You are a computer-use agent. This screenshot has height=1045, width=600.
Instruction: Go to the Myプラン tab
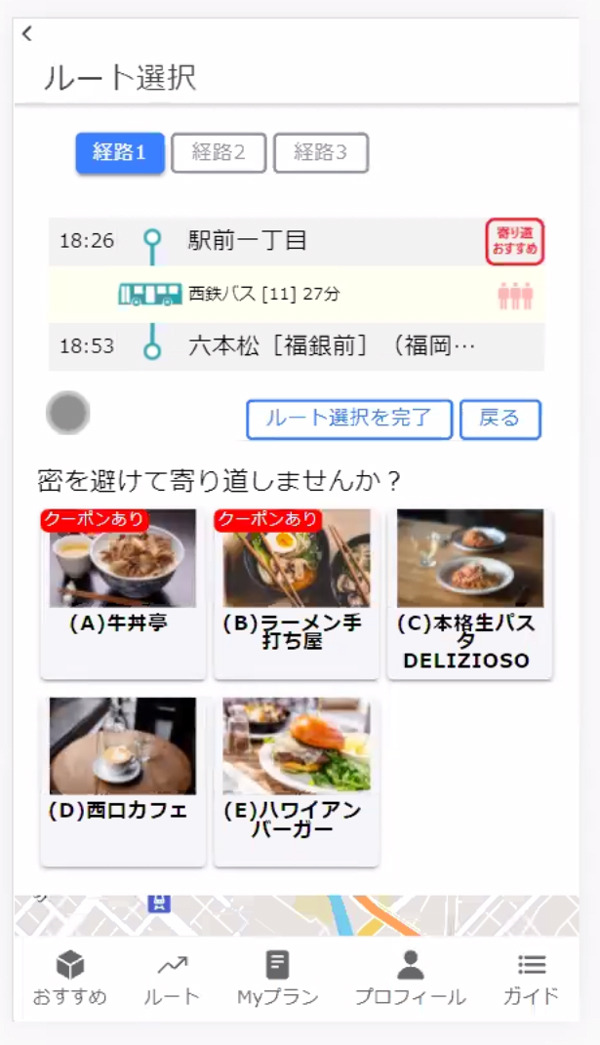click(278, 978)
